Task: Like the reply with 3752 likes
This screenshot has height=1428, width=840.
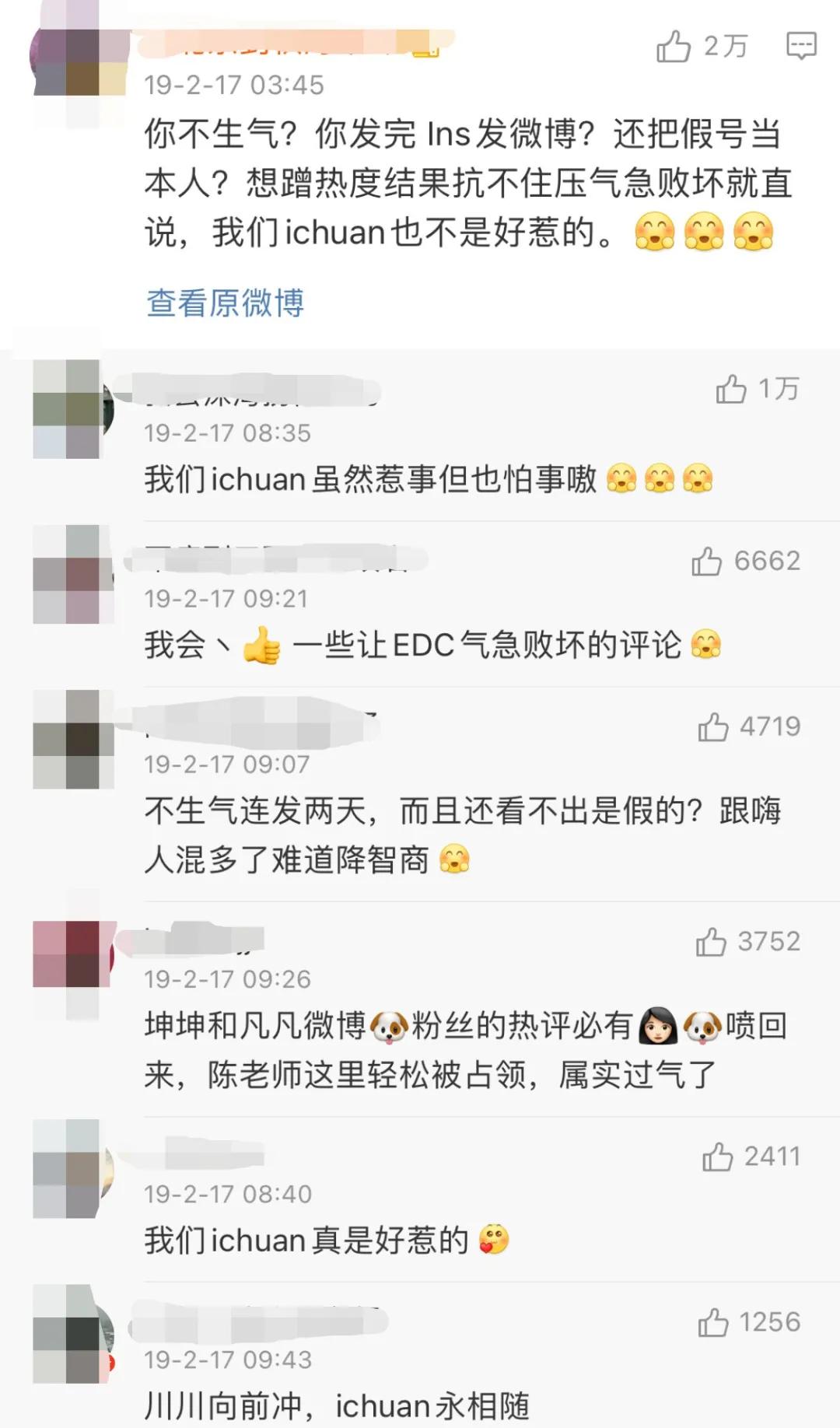Action: [x=711, y=941]
